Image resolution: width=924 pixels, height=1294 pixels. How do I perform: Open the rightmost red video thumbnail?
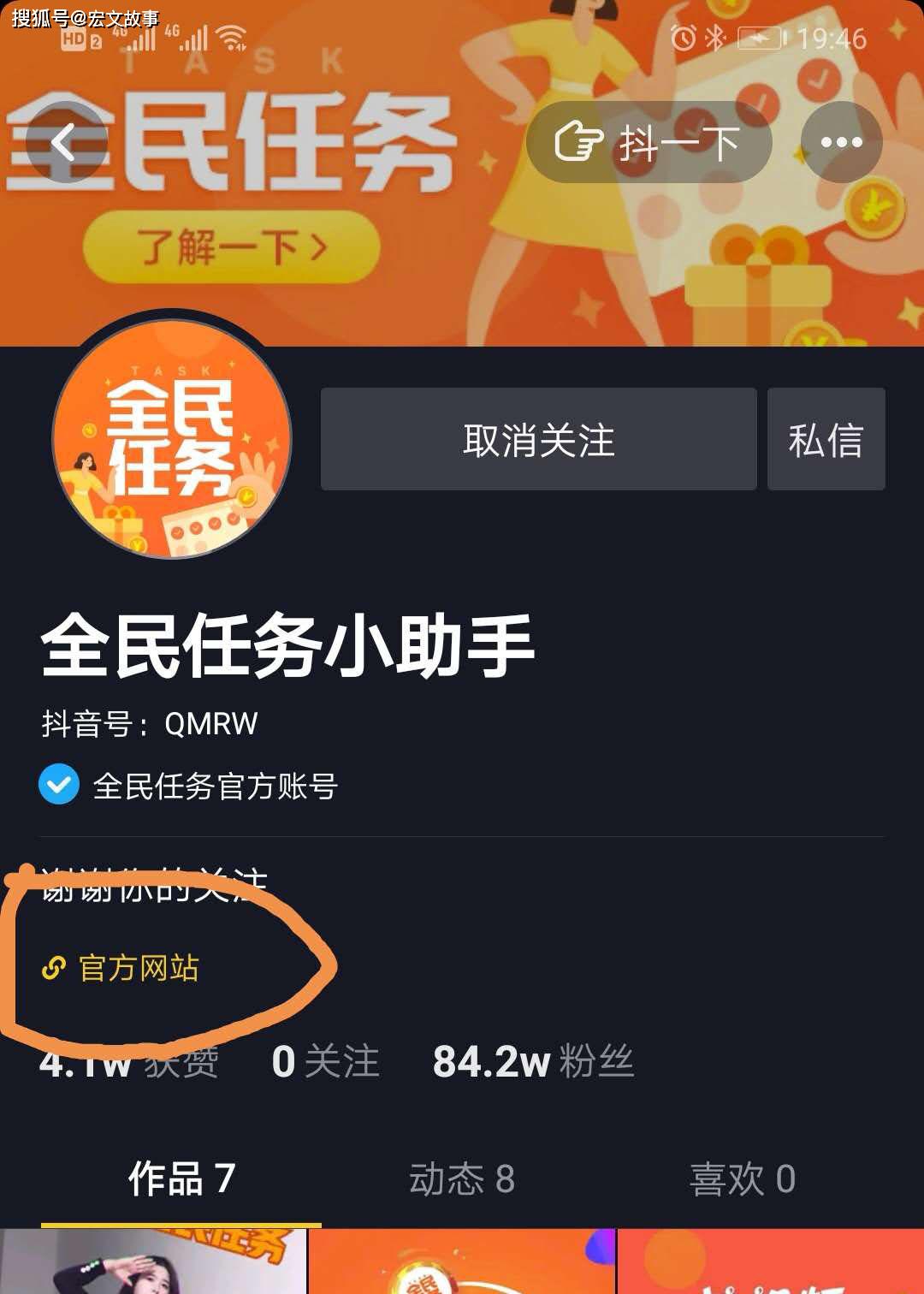[770, 1262]
